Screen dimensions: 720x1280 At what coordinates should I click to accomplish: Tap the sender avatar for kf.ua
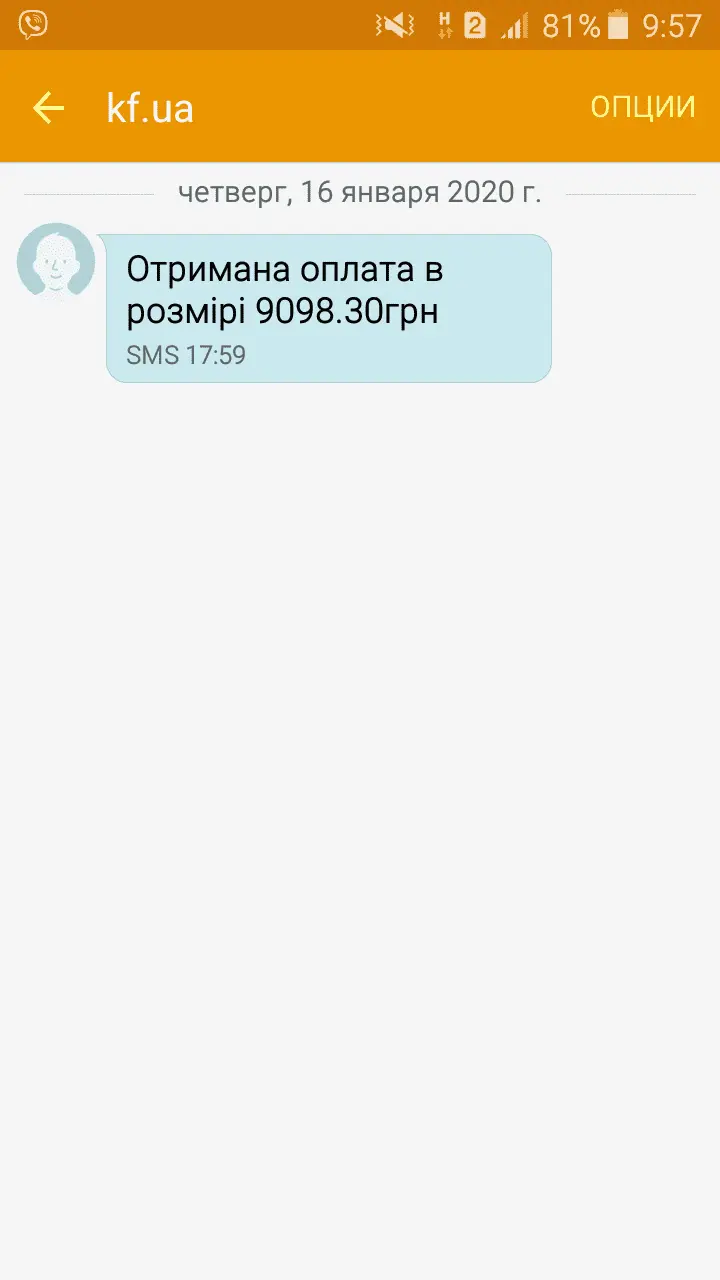tap(56, 262)
